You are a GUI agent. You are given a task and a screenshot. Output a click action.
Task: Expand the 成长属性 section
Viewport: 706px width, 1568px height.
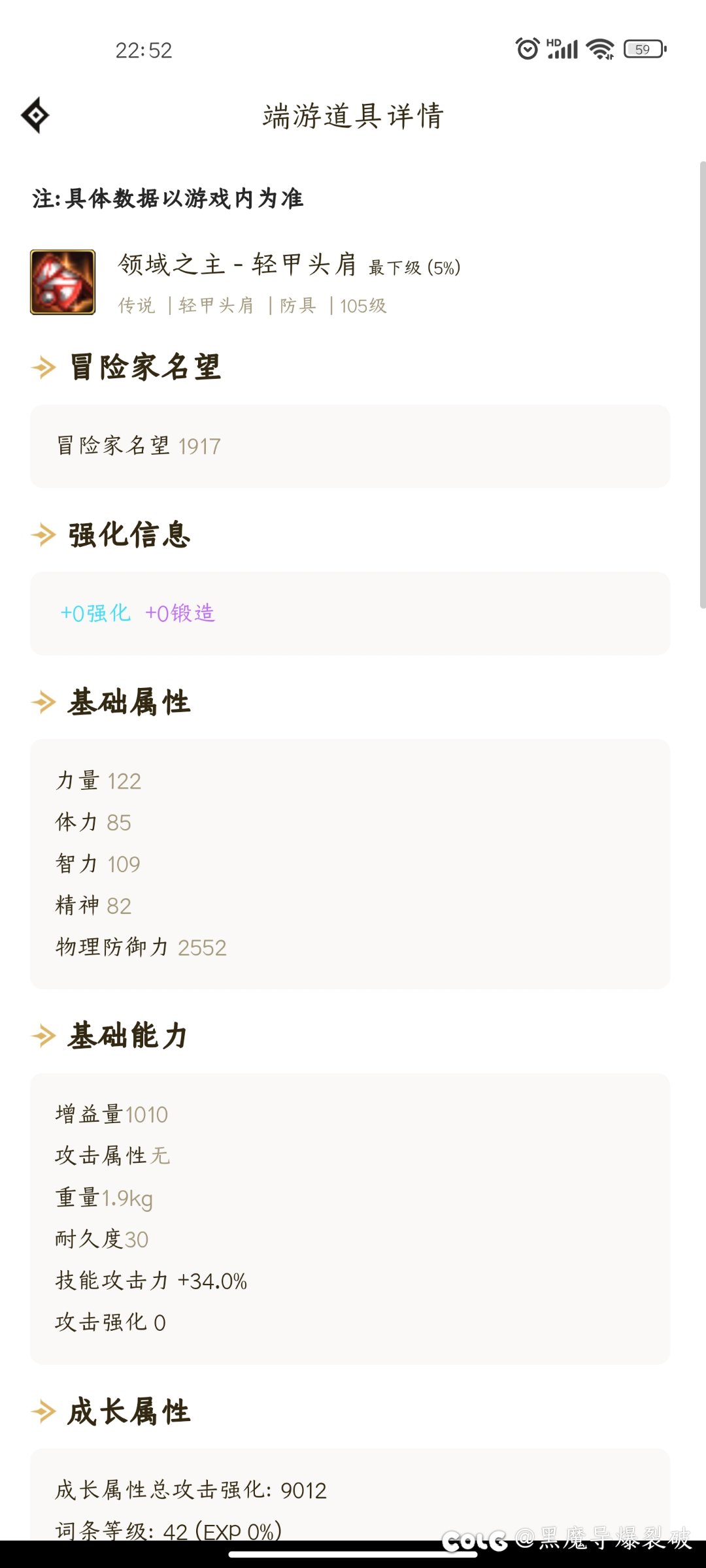126,1411
